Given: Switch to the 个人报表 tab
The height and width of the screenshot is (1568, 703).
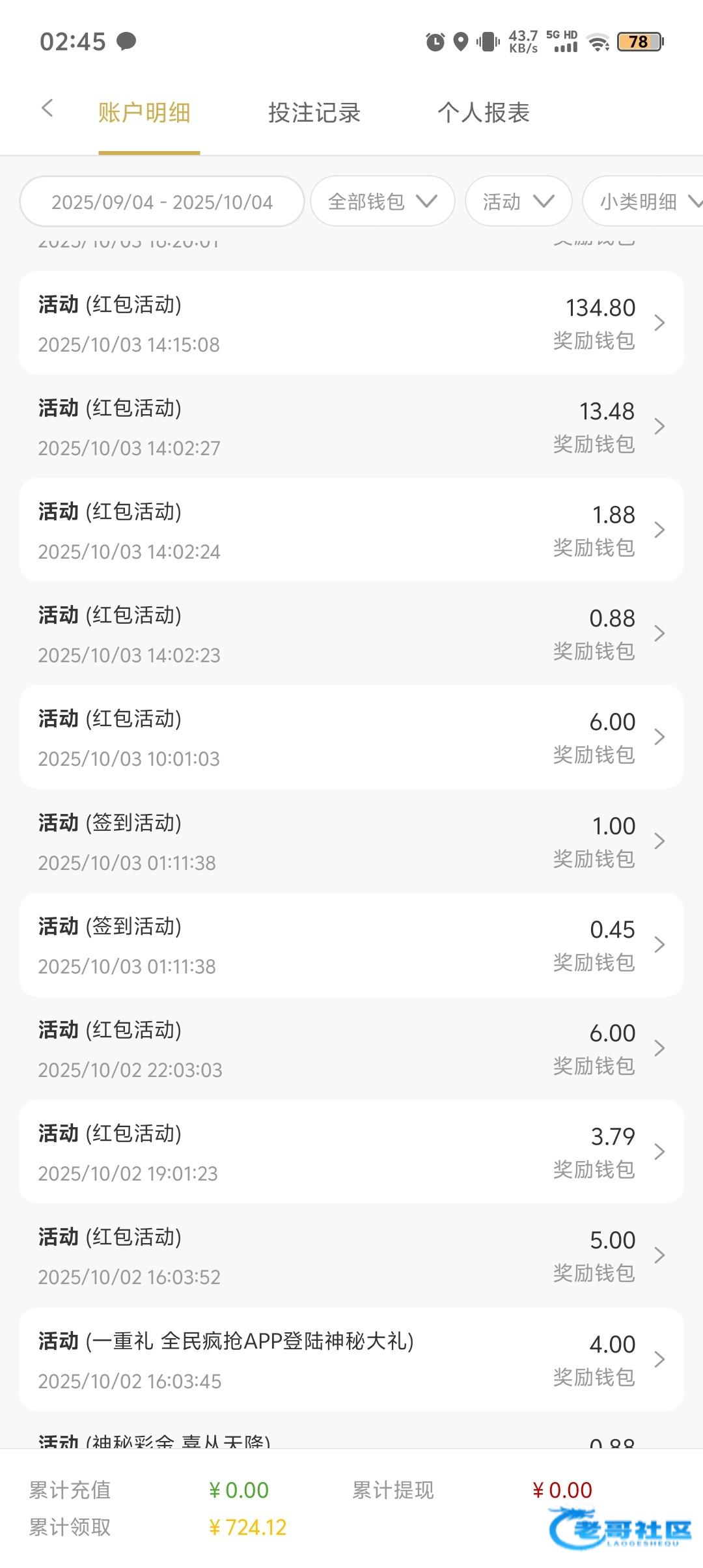Looking at the screenshot, I should pos(484,113).
